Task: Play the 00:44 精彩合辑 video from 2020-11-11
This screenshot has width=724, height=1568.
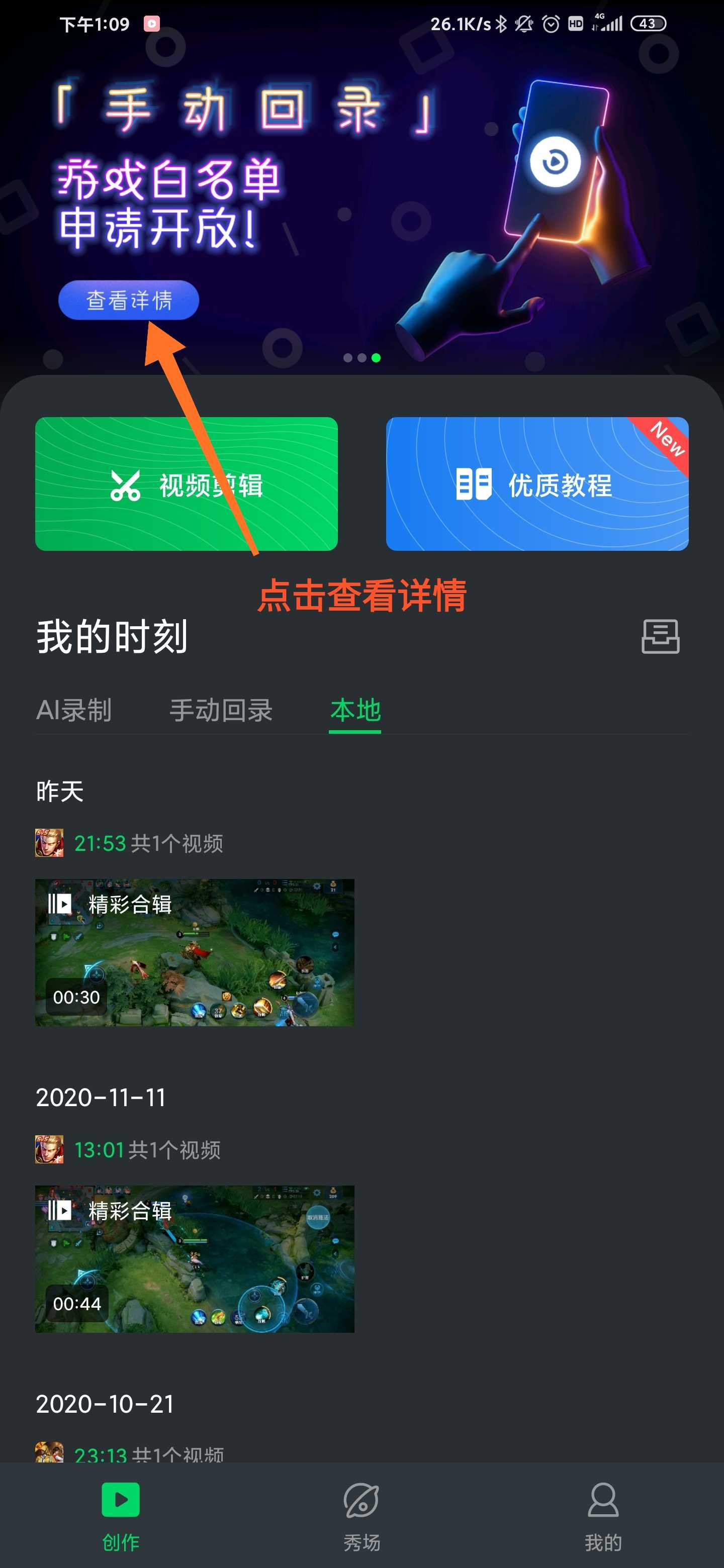Action: coord(194,1259)
